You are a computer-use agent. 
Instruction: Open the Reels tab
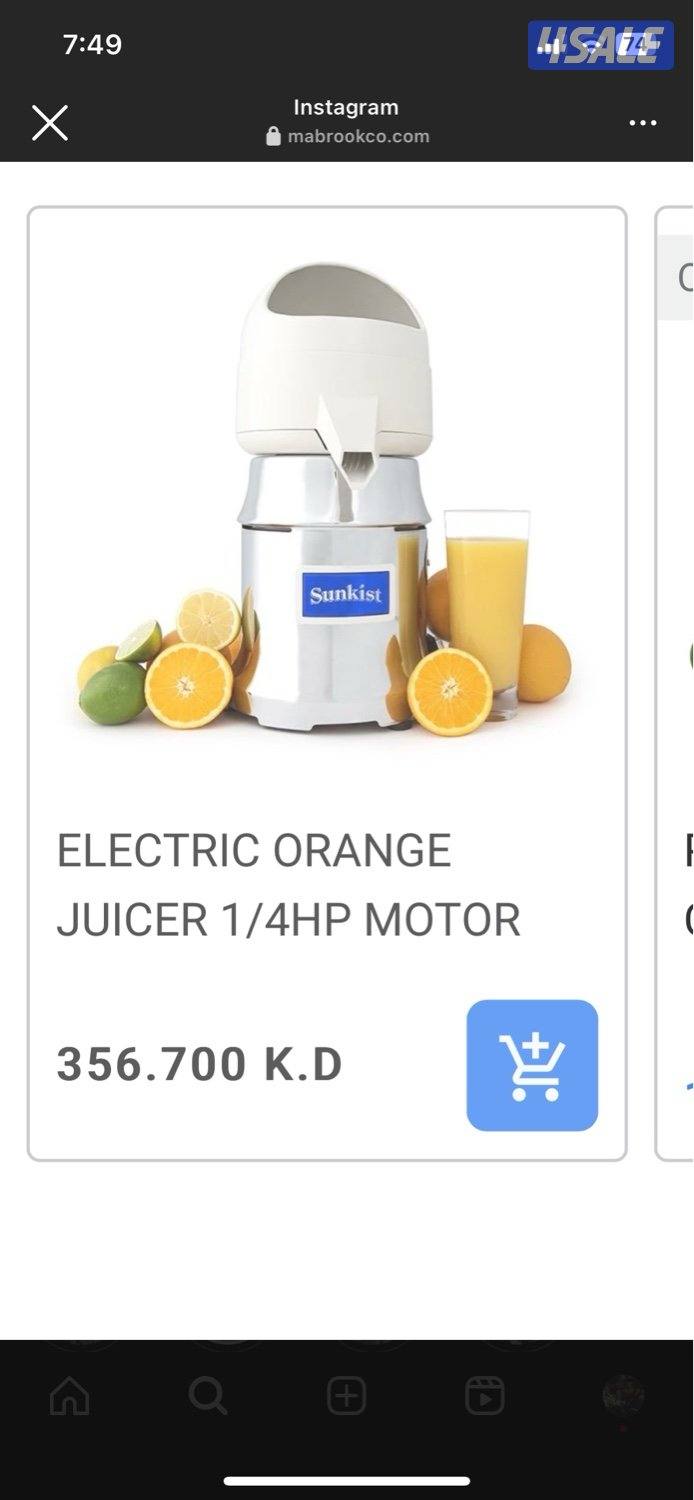point(485,1396)
